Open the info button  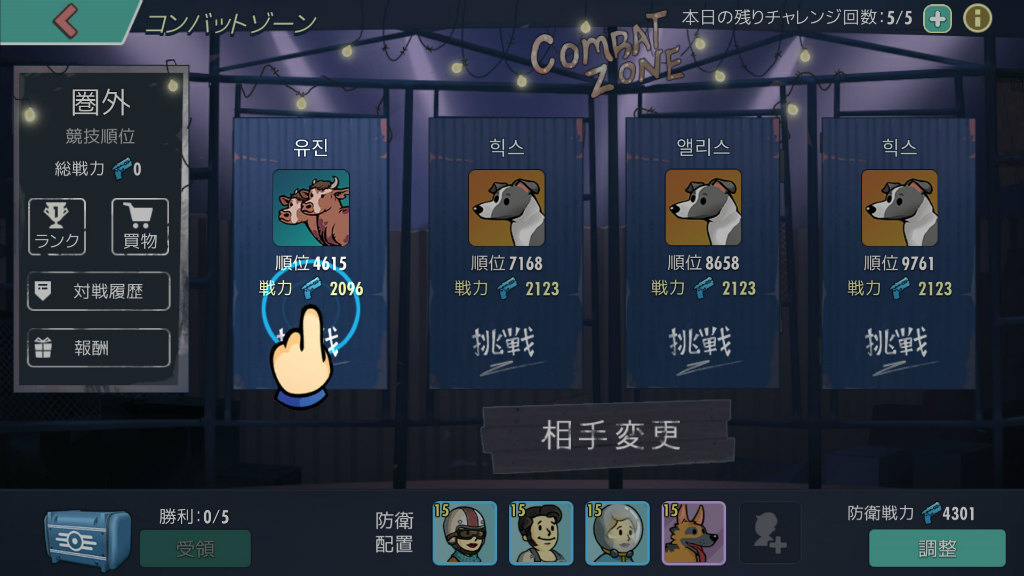[977, 18]
